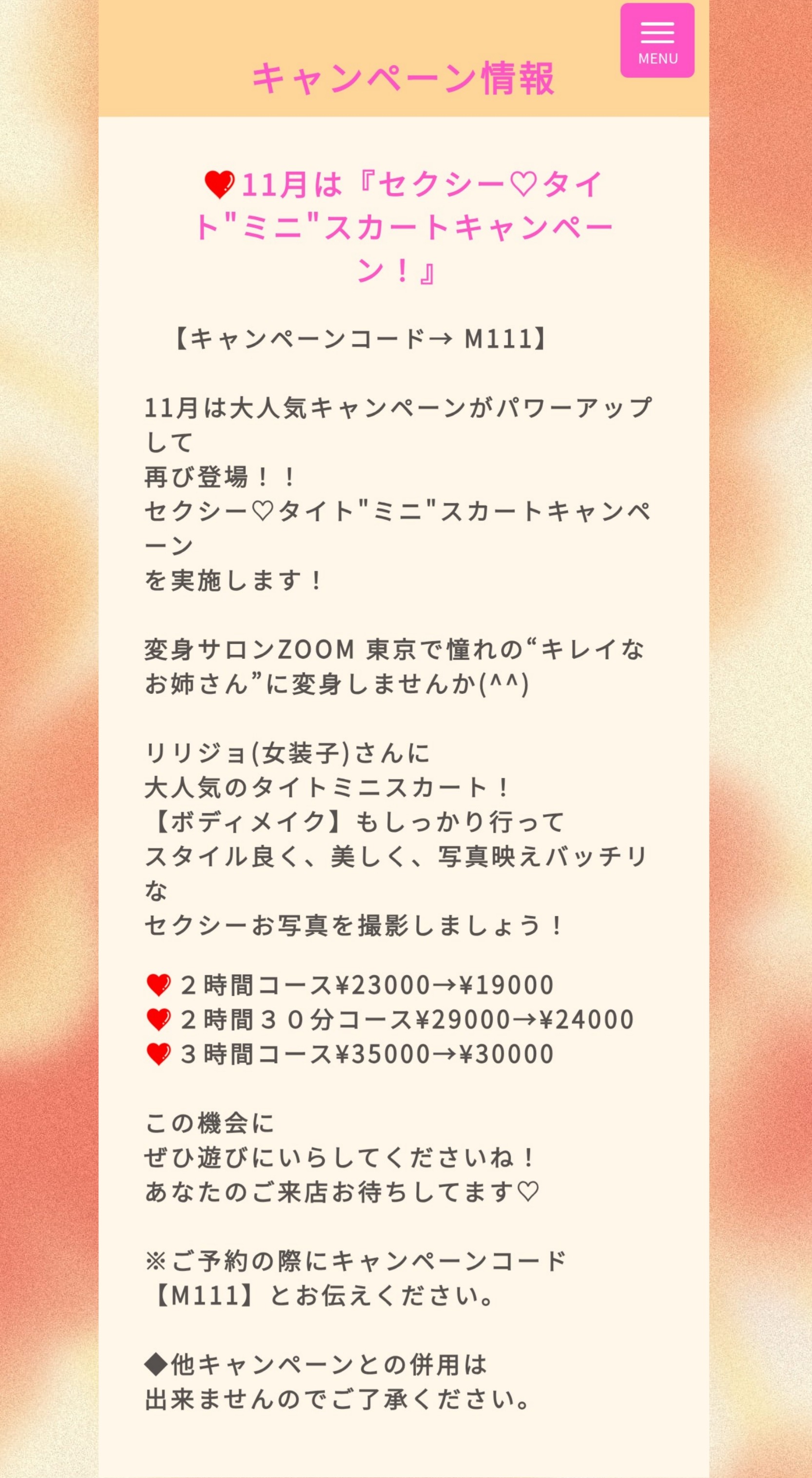Open the pink MENU button
The image size is (812, 1478).
coord(657,41)
